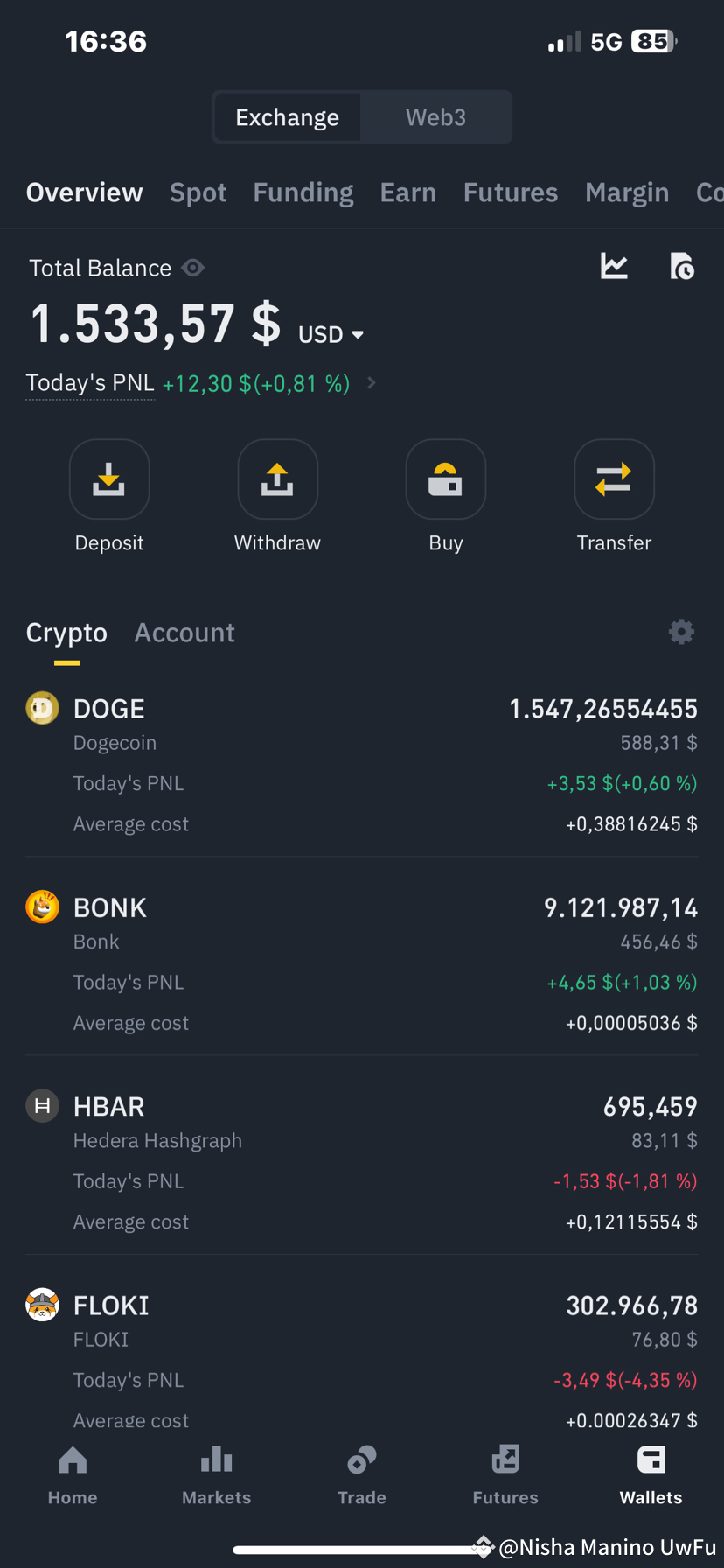Open the USD currency dropdown
Screen dimensions: 724x1568
point(330,333)
